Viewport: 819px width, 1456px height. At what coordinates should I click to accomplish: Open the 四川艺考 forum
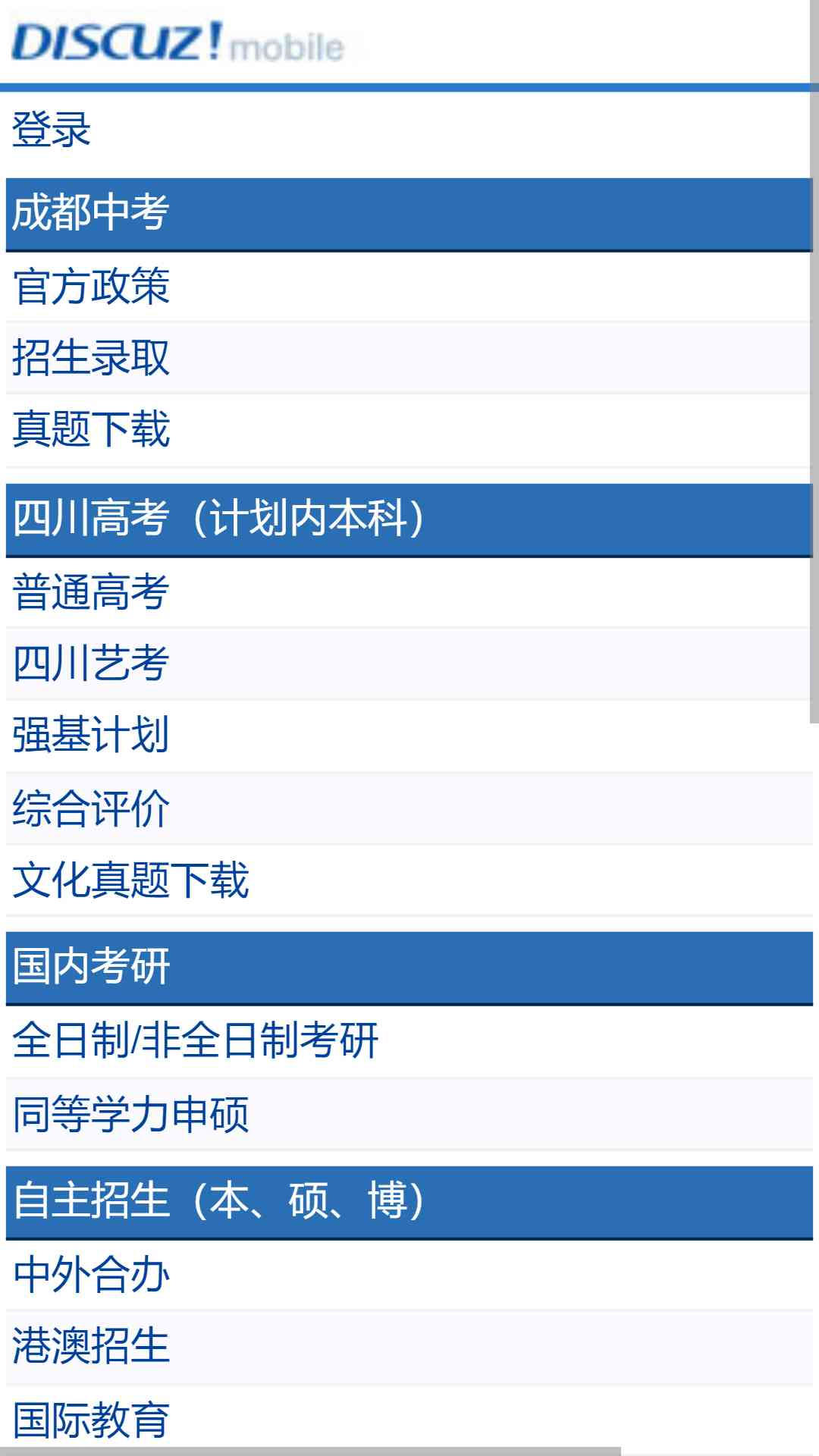click(91, 664)
